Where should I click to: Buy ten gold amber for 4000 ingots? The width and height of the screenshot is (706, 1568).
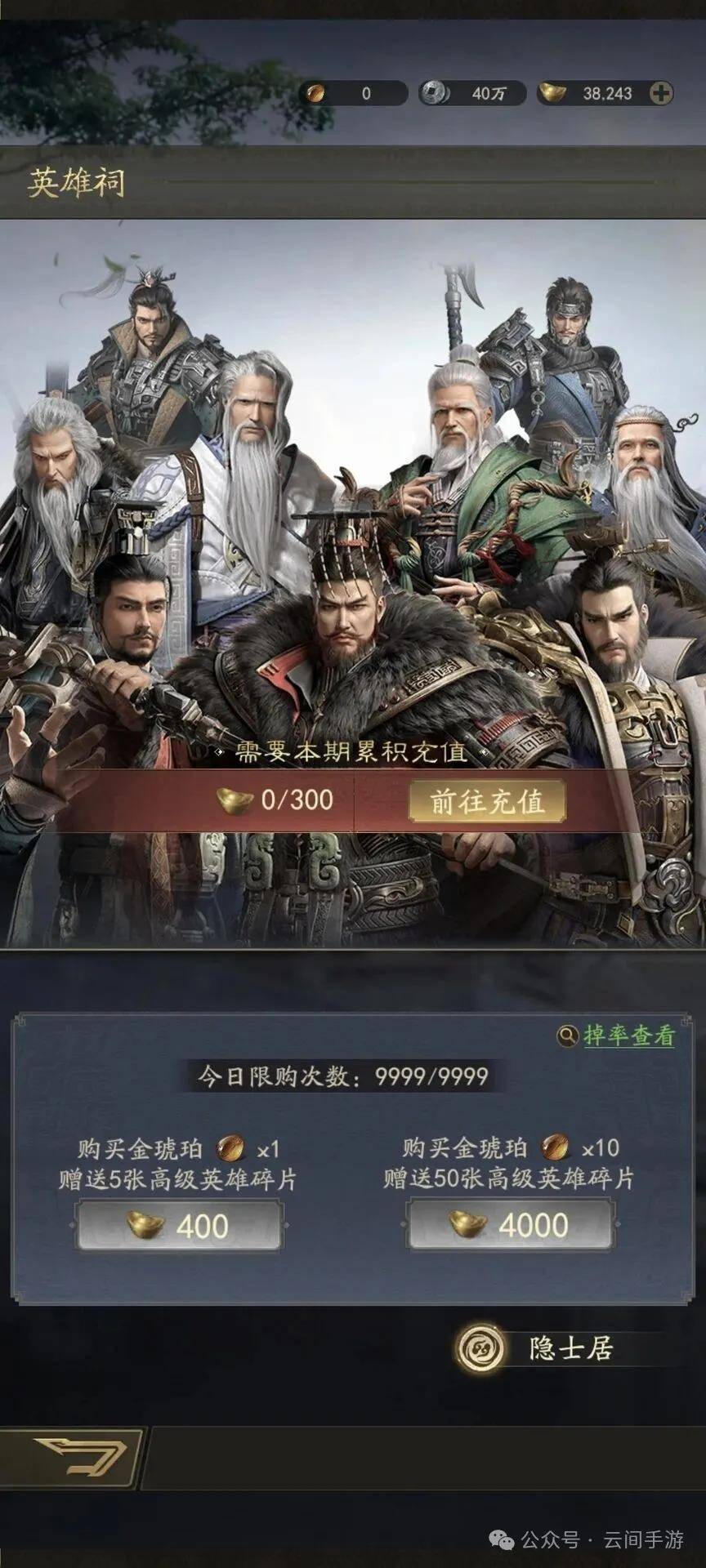tap(510, 1225)
